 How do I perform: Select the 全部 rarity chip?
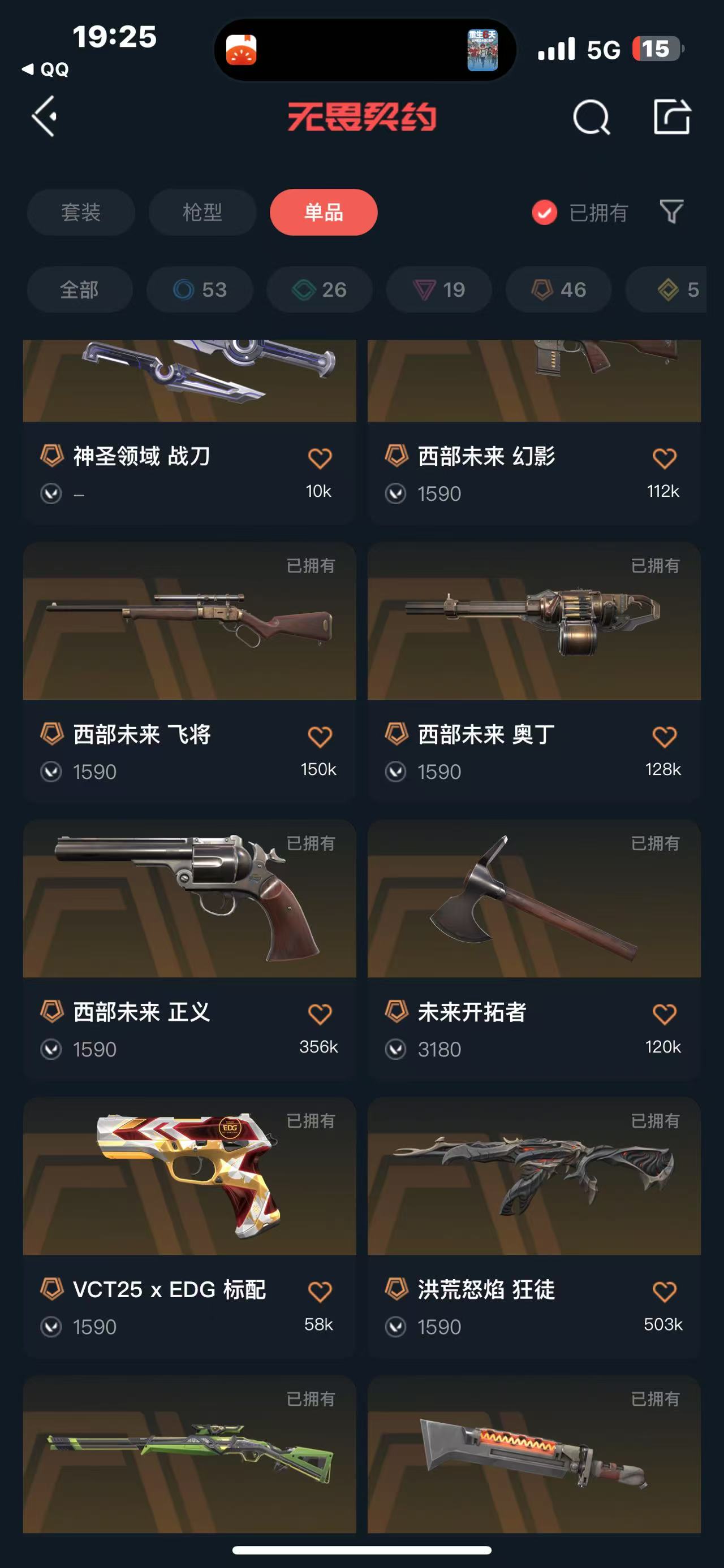tap(79, 290)
